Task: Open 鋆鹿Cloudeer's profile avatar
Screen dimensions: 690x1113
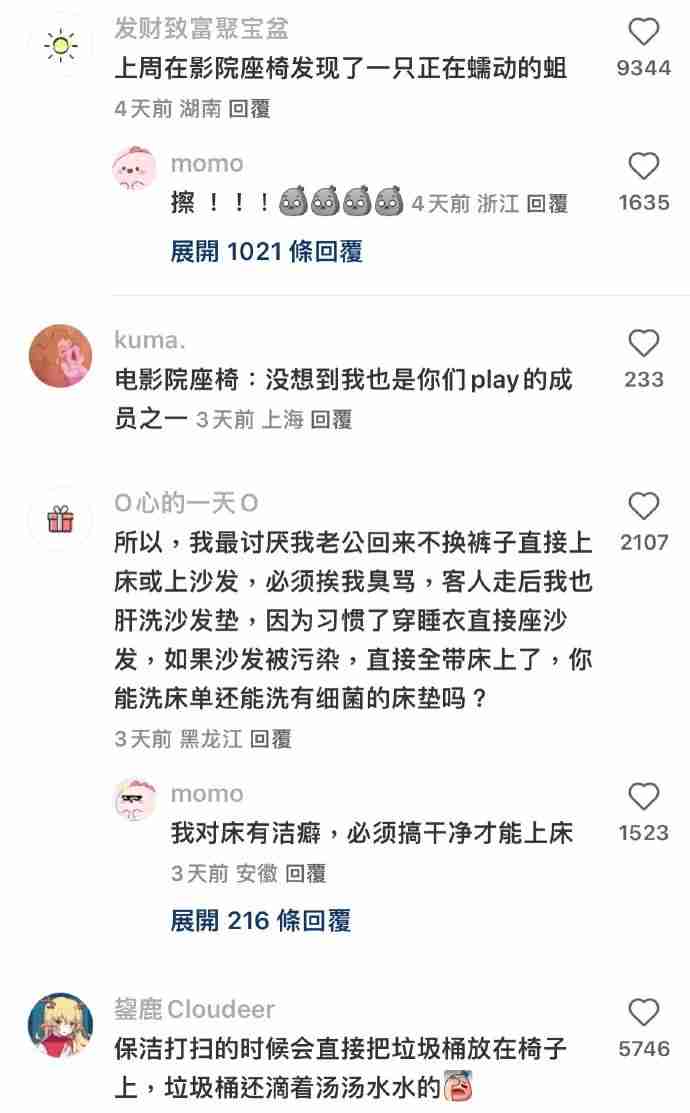Action: tap(61, 1025)
